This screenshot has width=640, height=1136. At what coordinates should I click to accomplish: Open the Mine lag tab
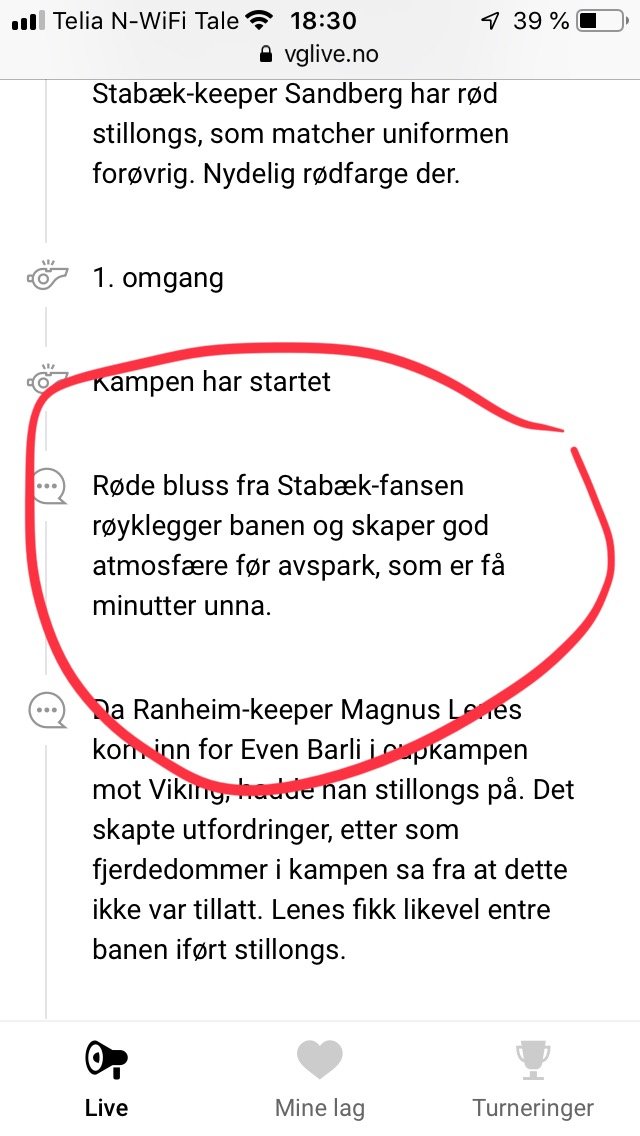pyautogui.click(x=320, y=1079)
